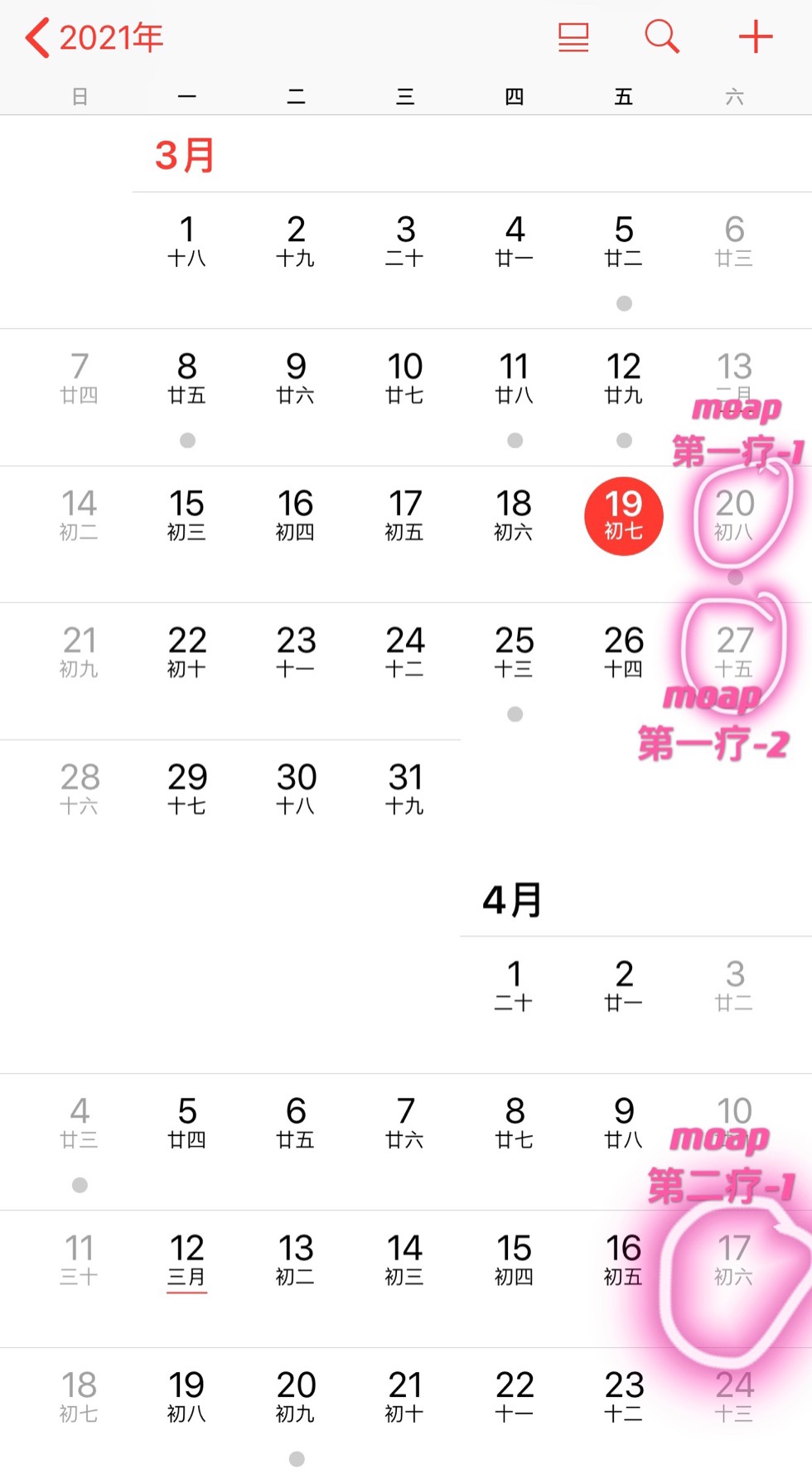The height and width of the screenshot is (1479, 812).
Task: Select March 19, highlighted today
Action: [624, 515]
